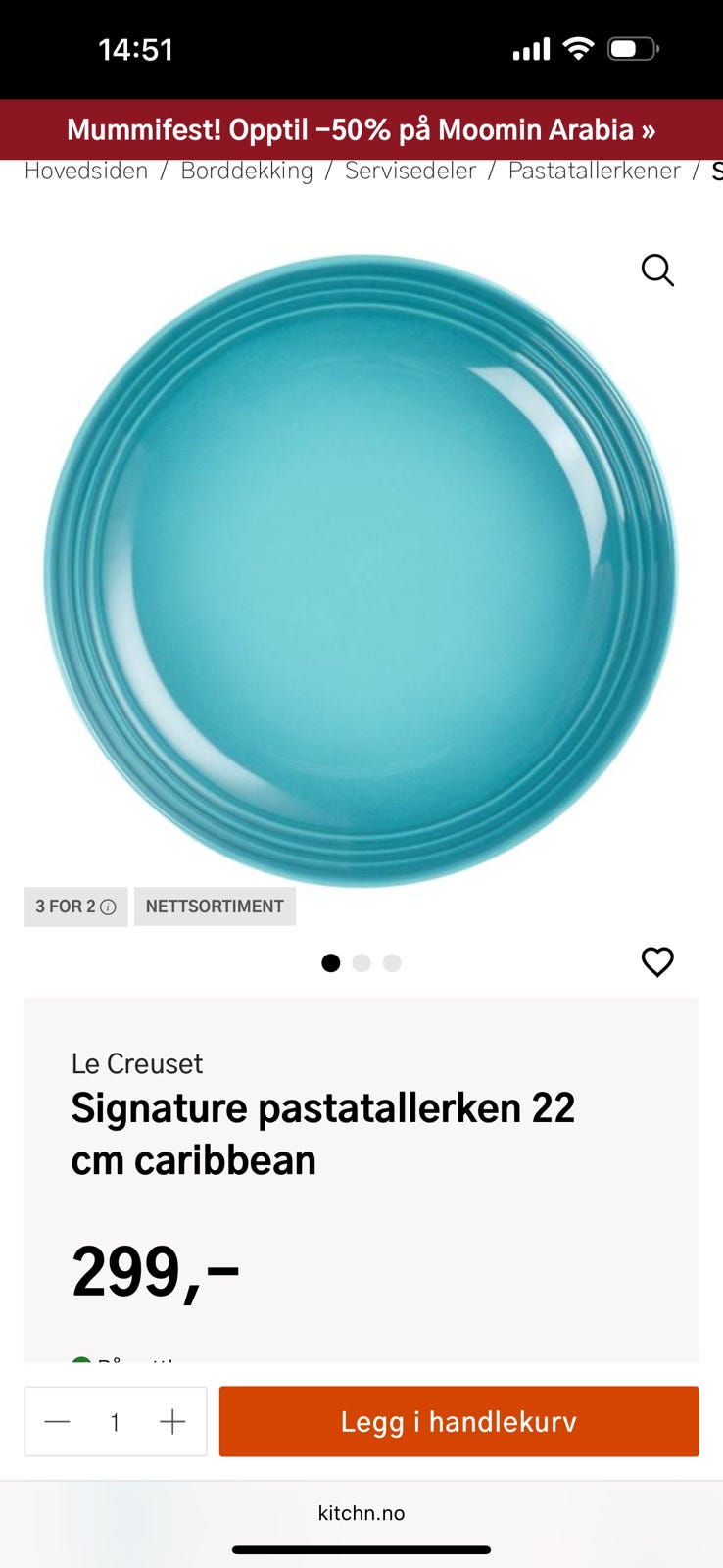Click the Borddekking breadcrumb
The image size is (723, 1568).
point(246,171)
